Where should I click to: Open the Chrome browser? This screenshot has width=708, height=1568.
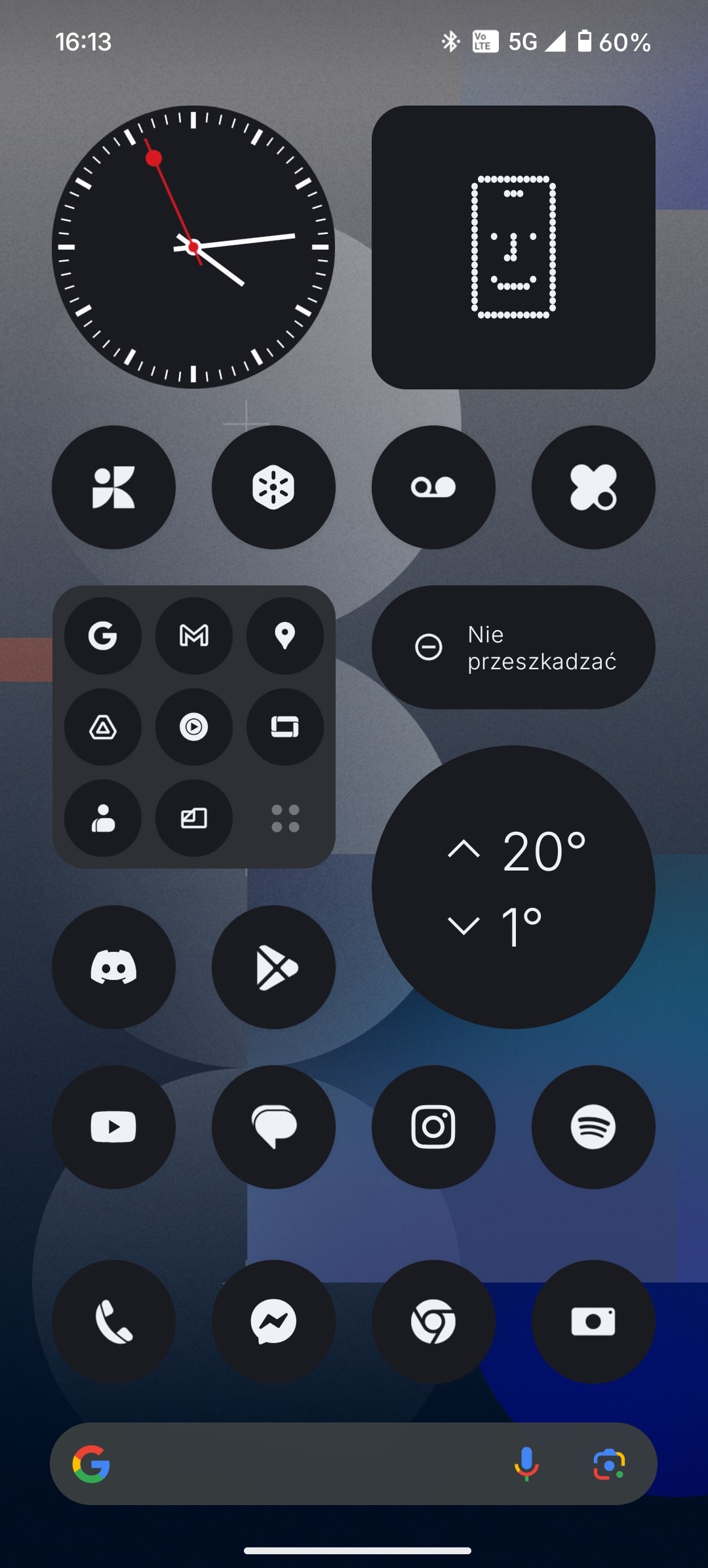(433, 1322)
